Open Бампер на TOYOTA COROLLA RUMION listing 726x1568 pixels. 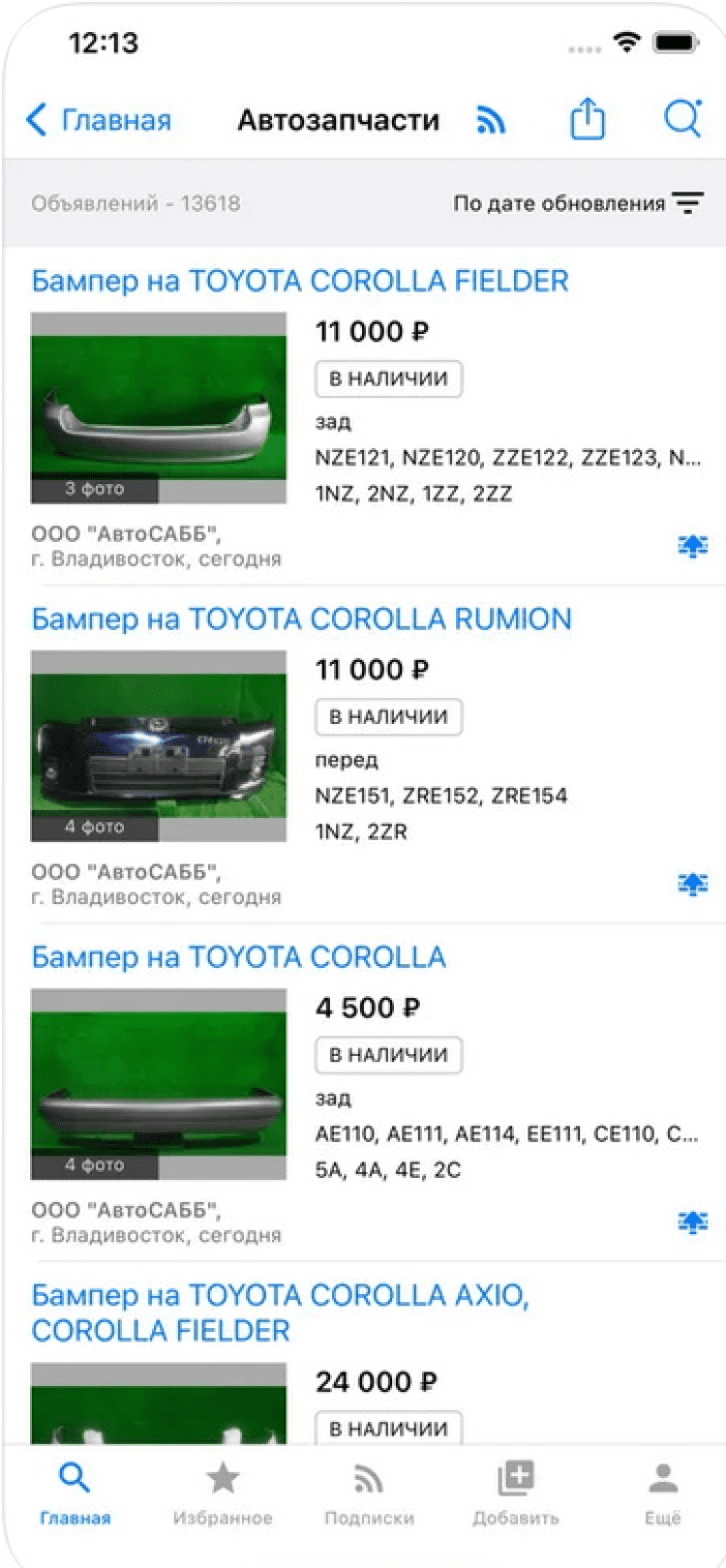pos(301,618)
